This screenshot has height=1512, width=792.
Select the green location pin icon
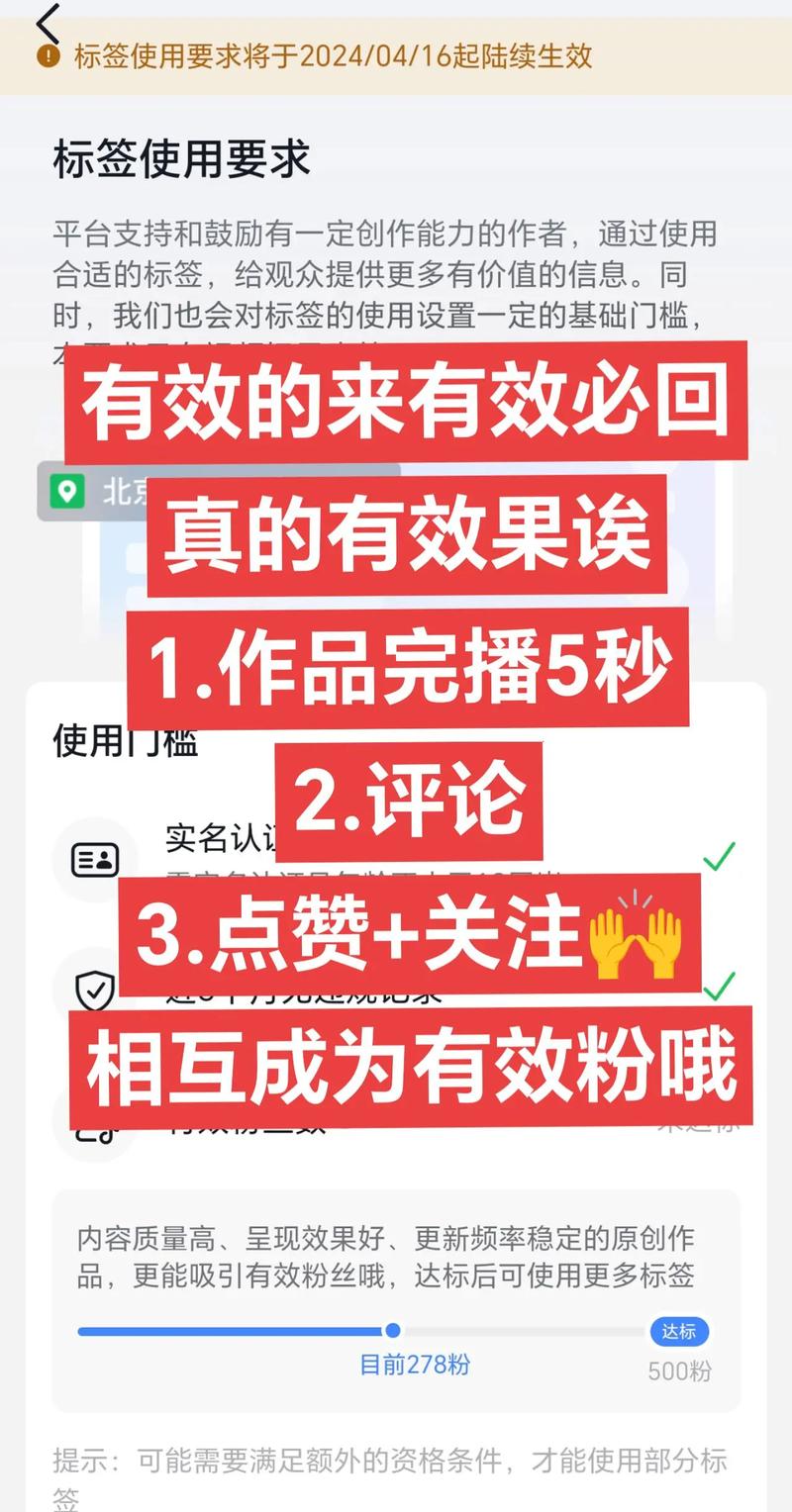[x=67, y=492]
